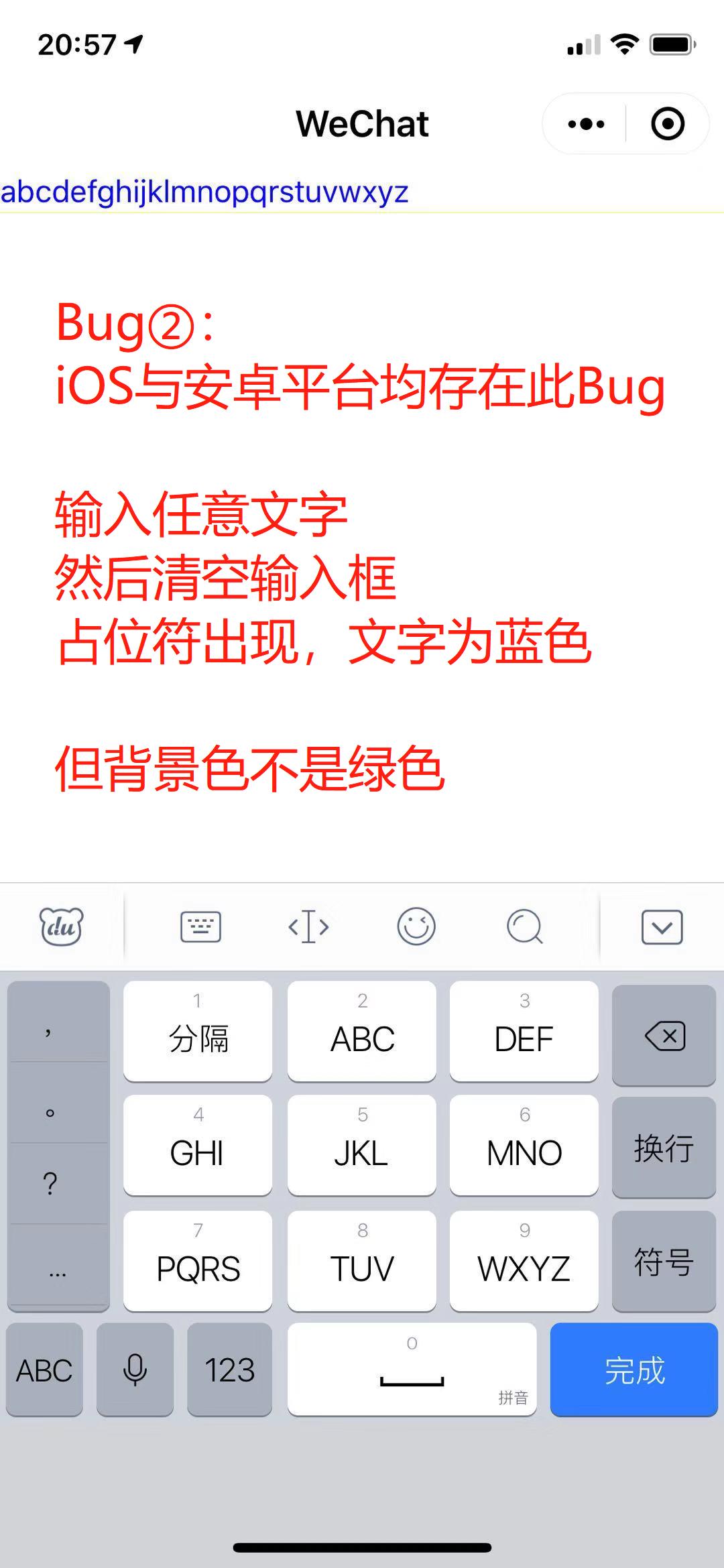Close the mini program with the circle button
Screen dimensions: 724x1568
[668, 124]
